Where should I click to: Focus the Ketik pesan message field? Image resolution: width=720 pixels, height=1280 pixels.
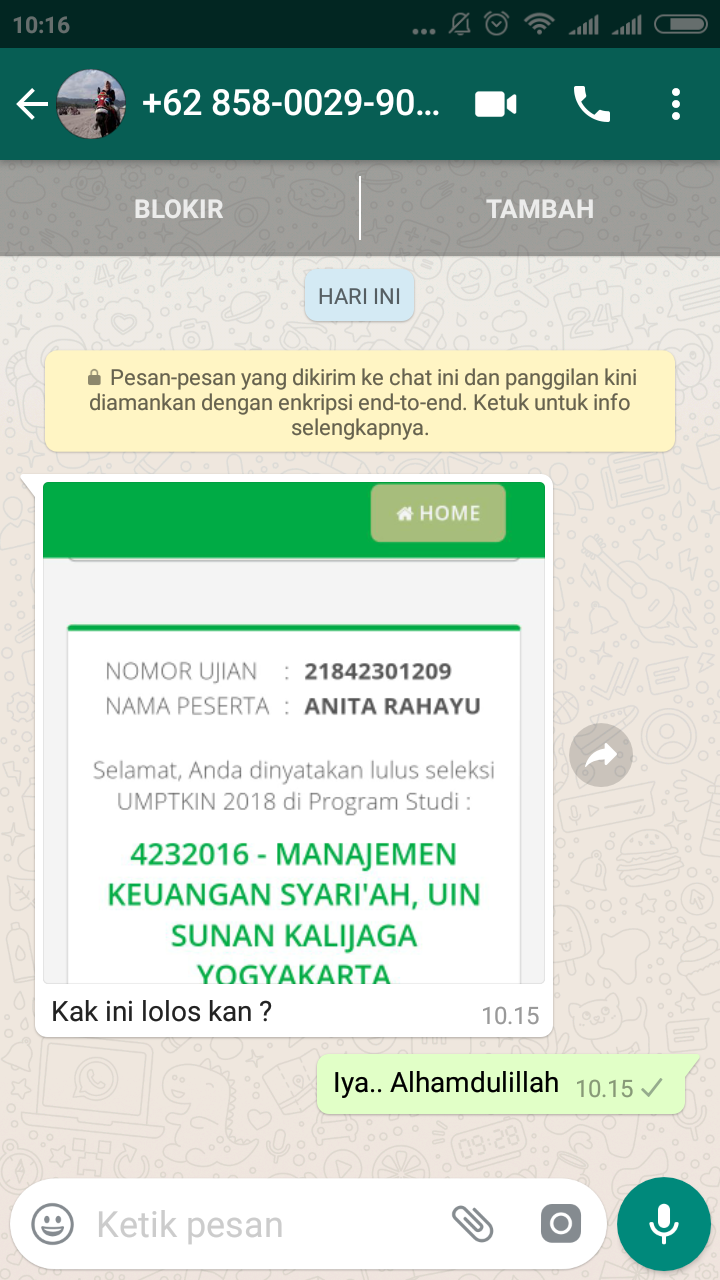[x=260, y=1224]
